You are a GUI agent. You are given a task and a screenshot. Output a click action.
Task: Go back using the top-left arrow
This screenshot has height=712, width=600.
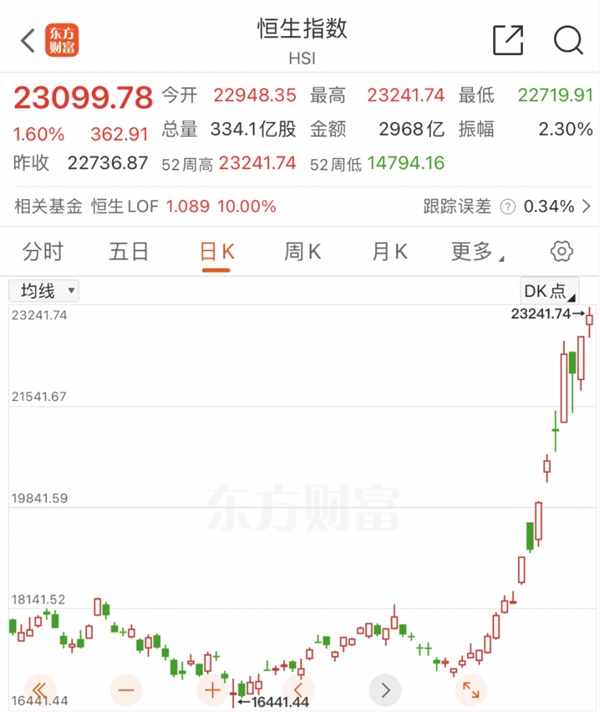[x=27, y=40]
